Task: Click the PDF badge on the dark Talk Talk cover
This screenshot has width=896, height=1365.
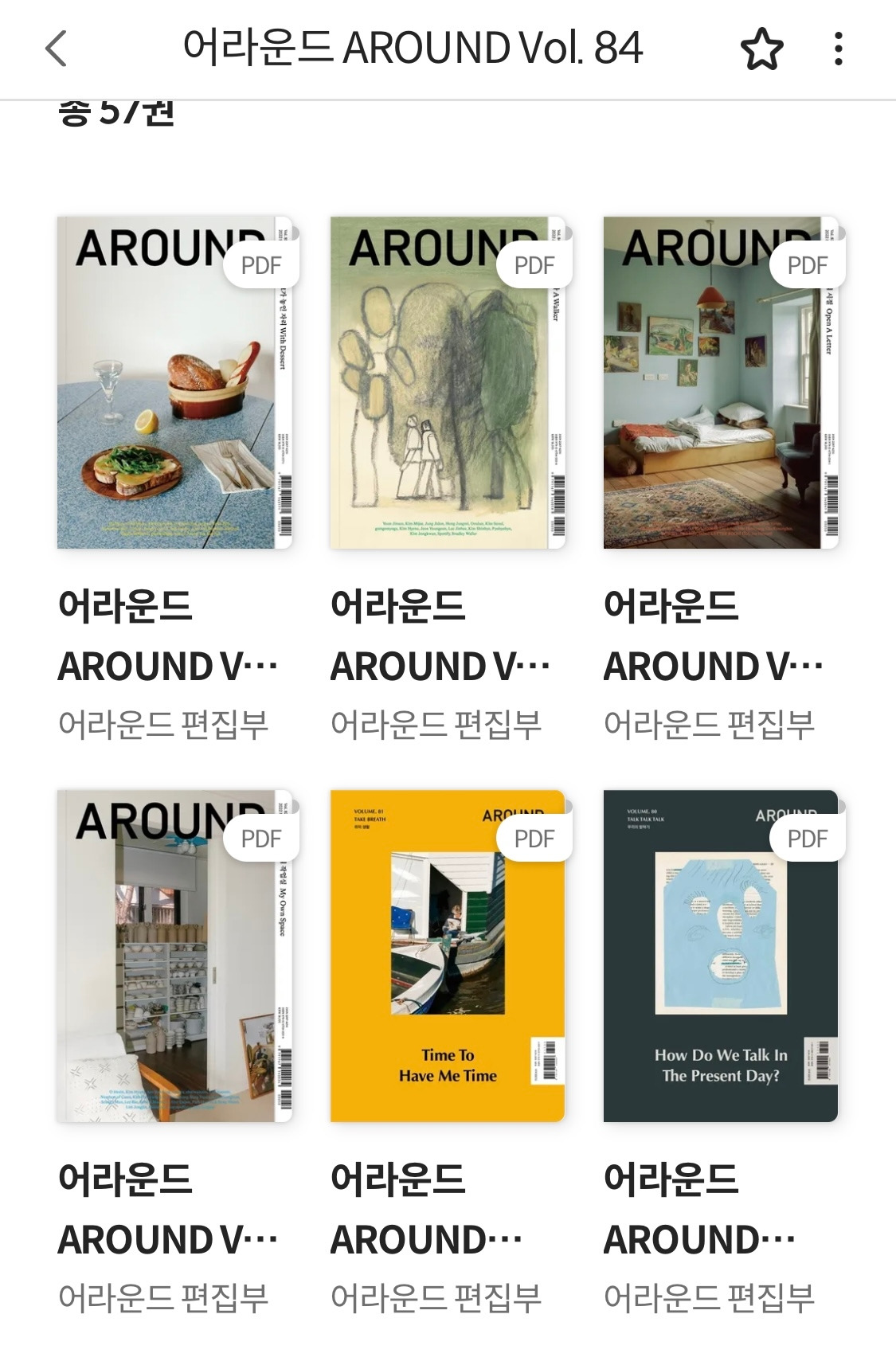Action: [x=808, y=838]
